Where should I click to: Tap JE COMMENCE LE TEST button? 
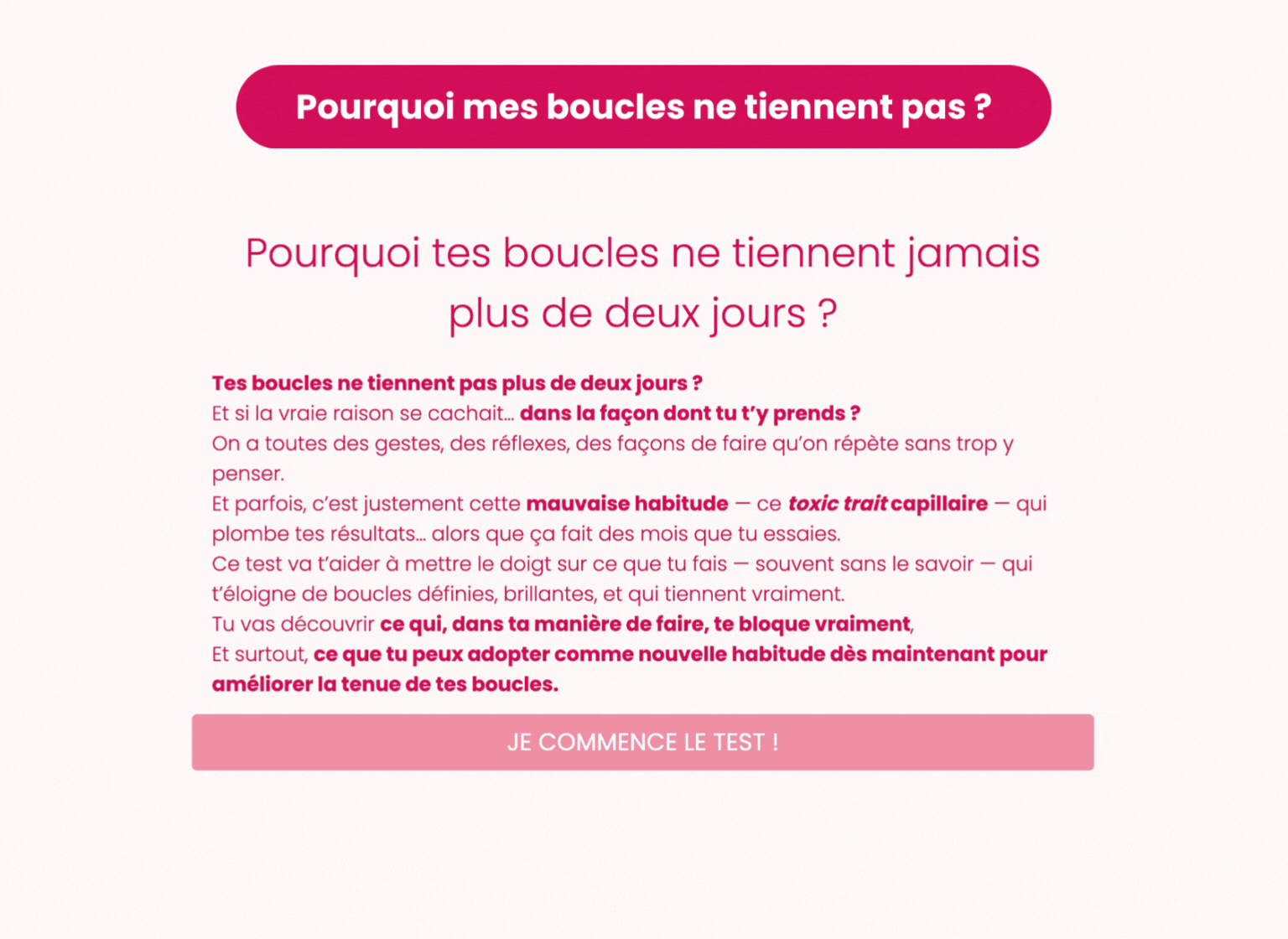[x=642, y=742]
